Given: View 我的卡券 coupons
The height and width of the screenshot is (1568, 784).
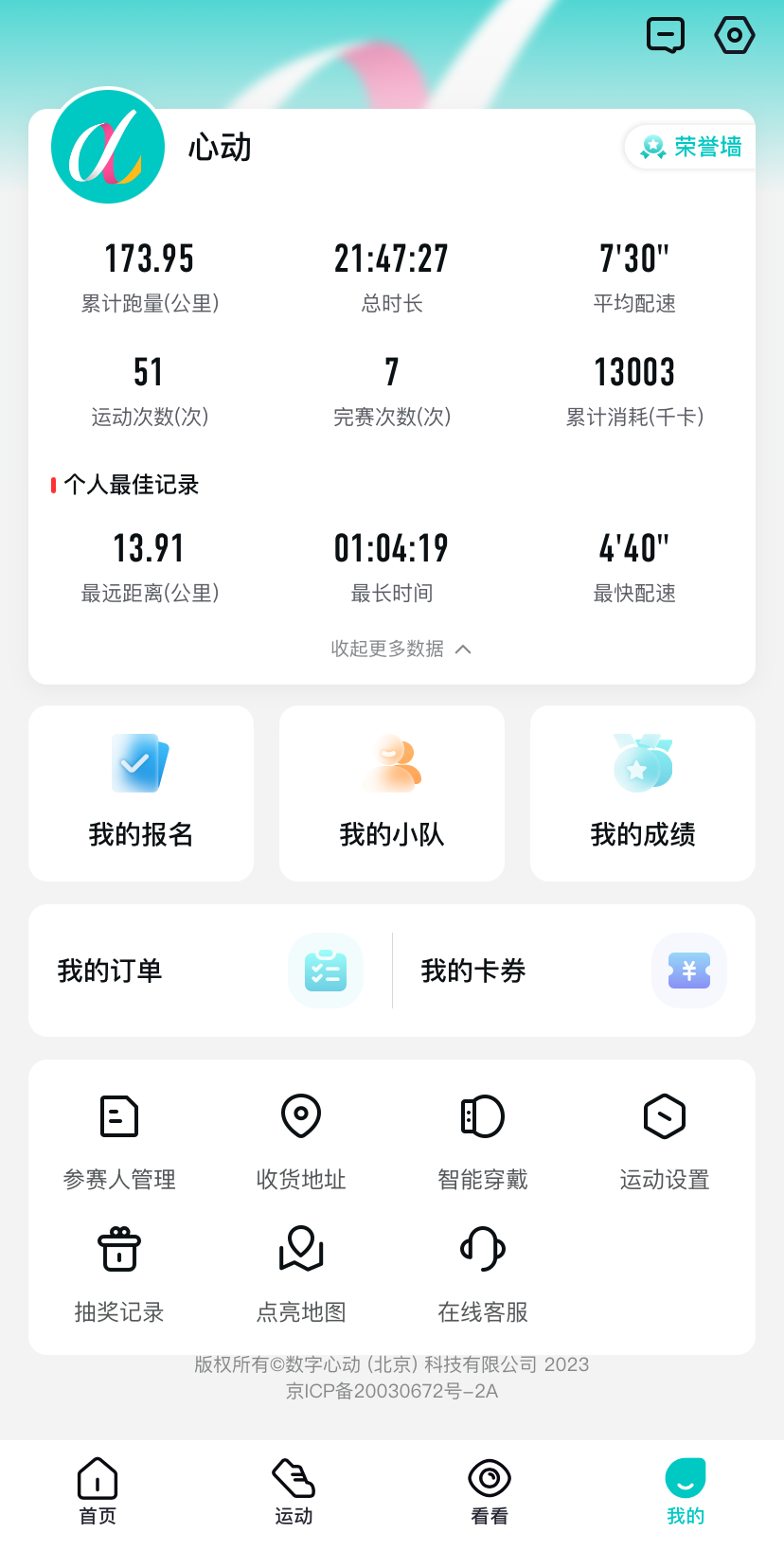Looking at the screenshot, I should click(x=573, y=971).
